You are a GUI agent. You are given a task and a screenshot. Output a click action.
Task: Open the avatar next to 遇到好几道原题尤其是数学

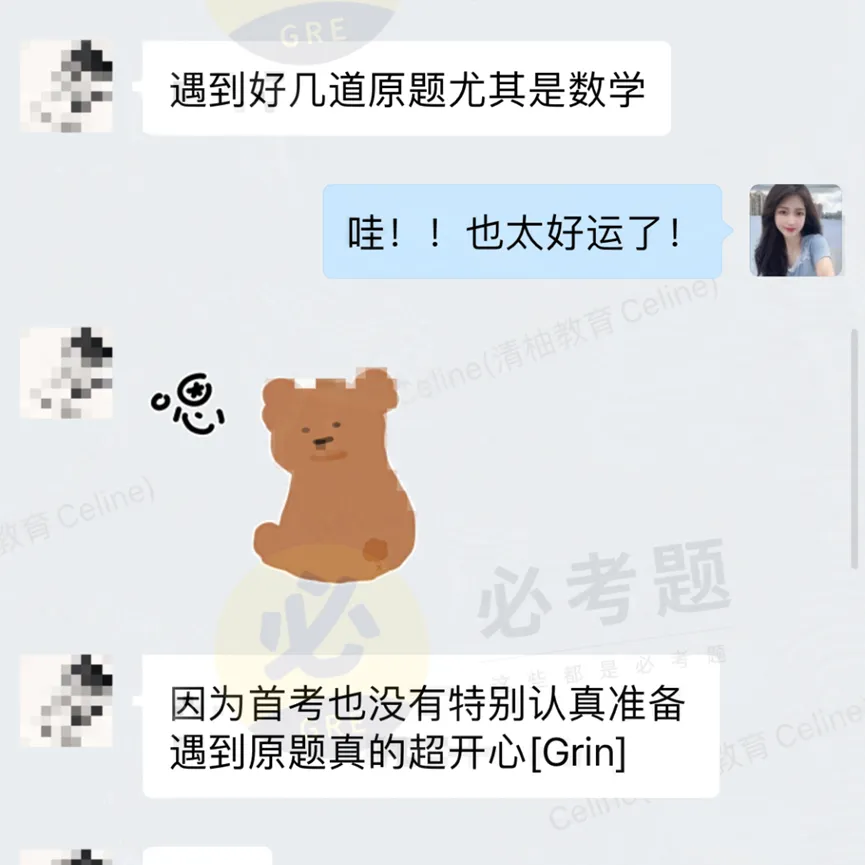tap(67, 87)
